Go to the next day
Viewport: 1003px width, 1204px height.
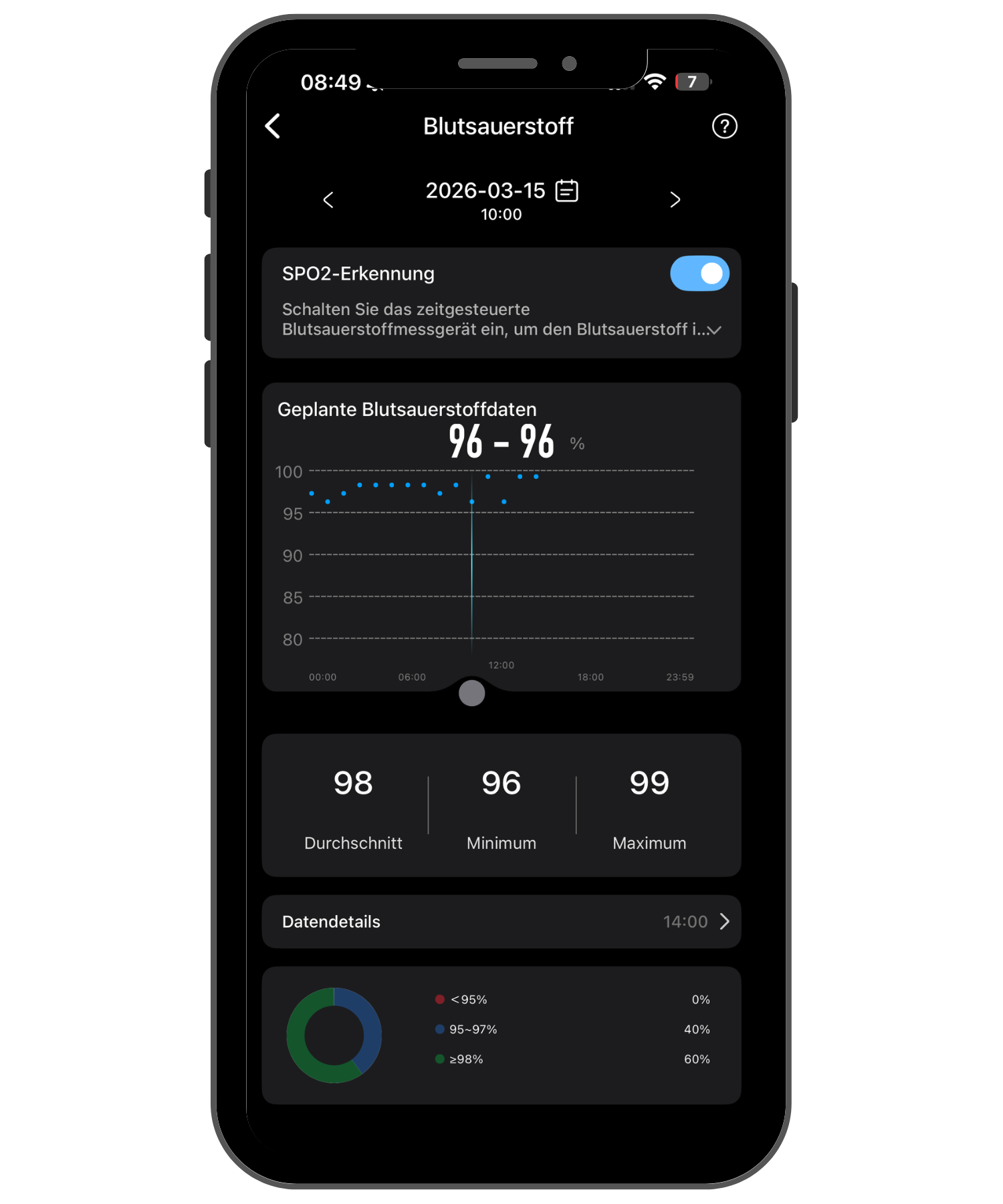(675, 200)
